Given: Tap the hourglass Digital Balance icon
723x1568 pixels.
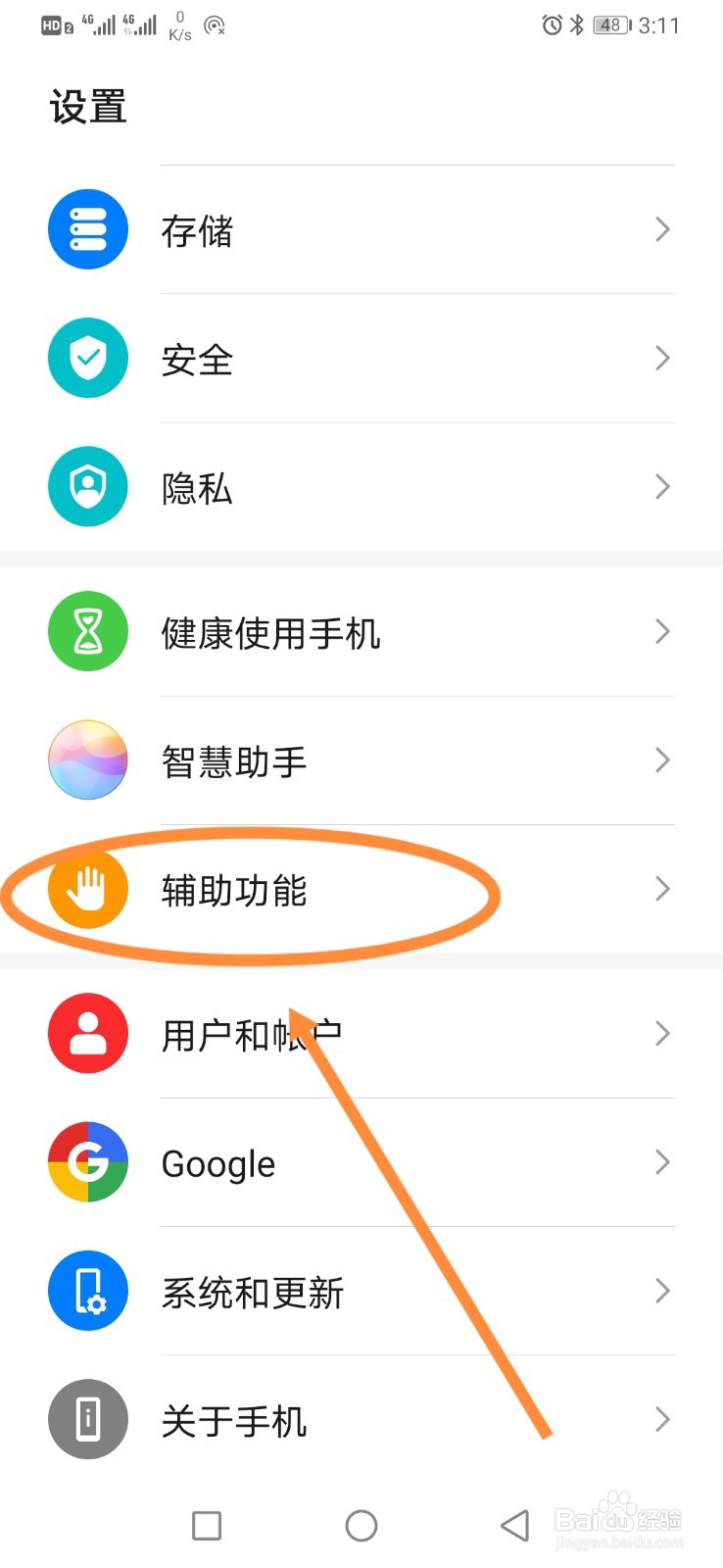Looking at the screenshot, I should click(87, 632).
